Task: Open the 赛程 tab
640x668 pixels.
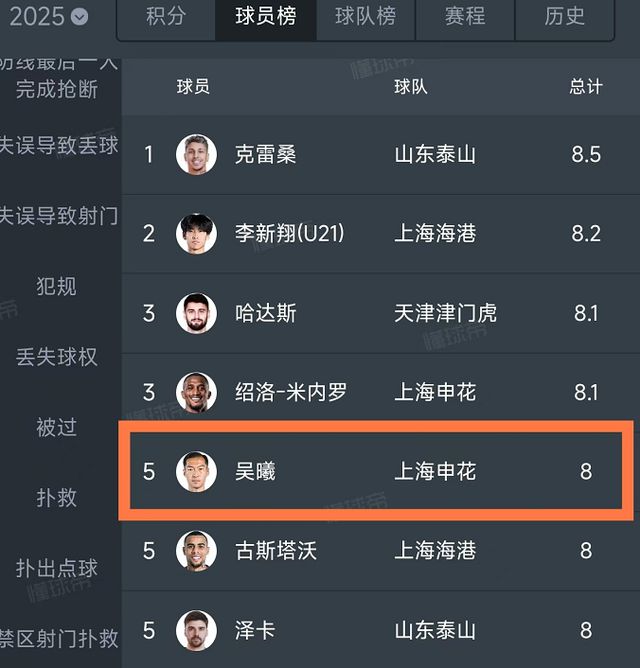Action: (465, 17)
